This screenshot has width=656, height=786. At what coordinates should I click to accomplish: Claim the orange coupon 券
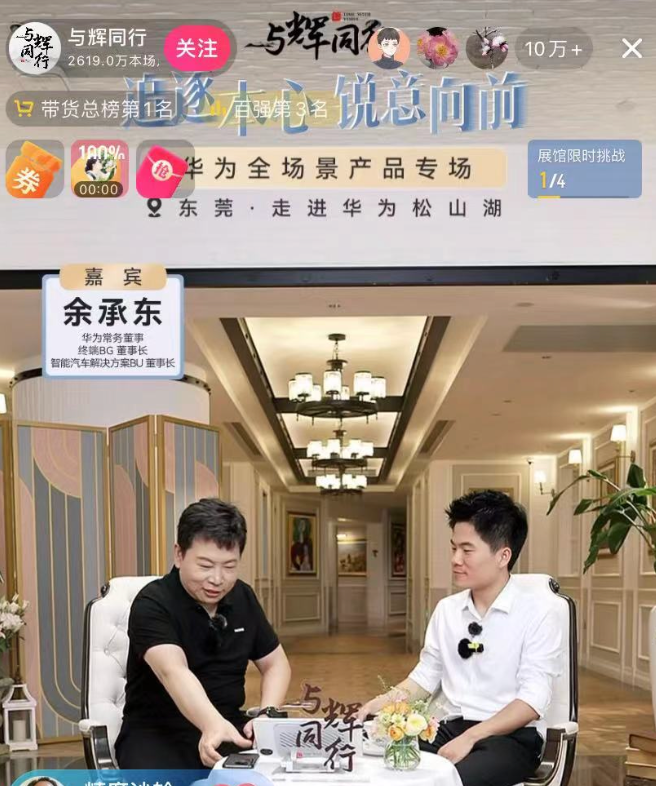(33, 171)
